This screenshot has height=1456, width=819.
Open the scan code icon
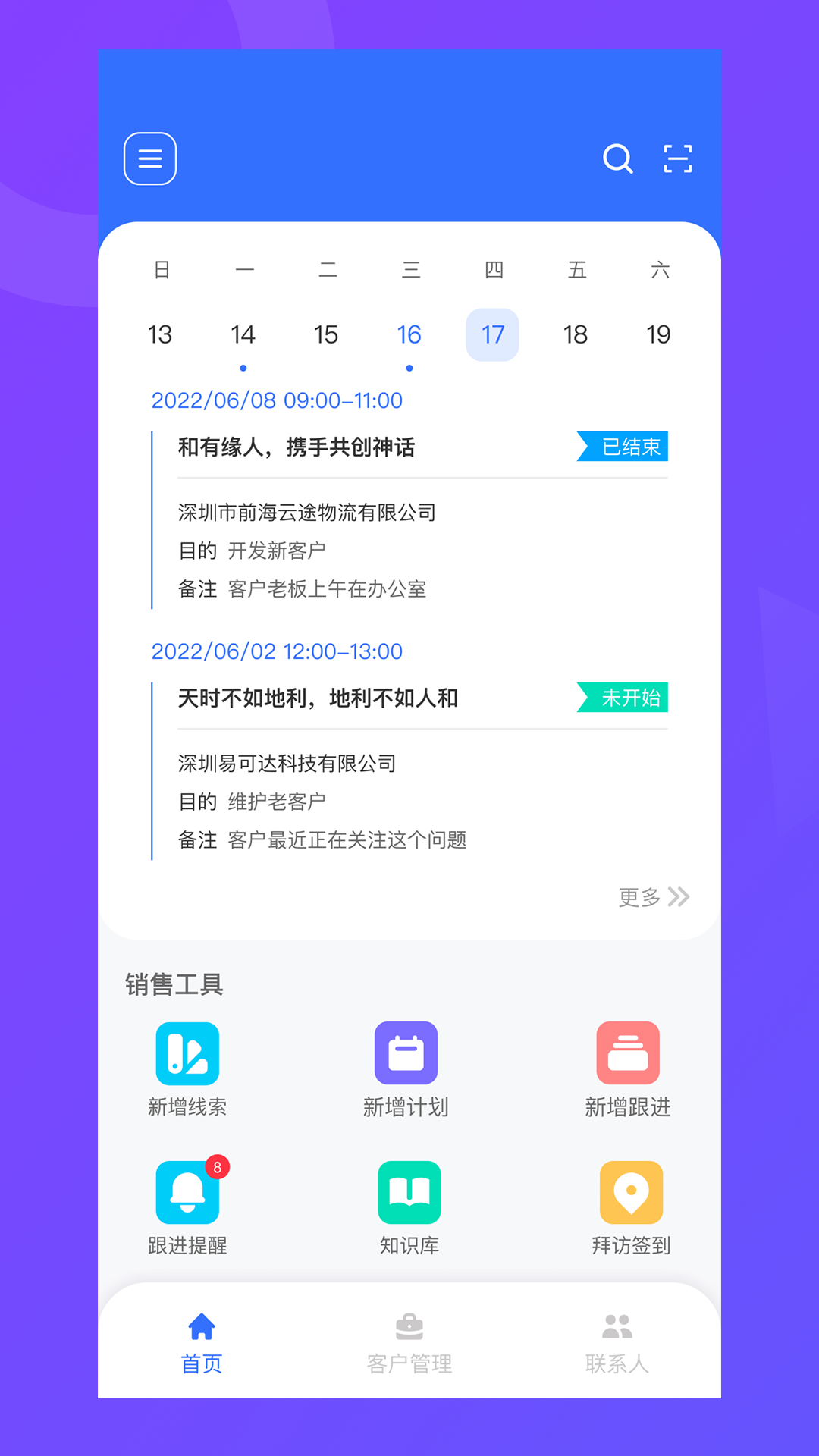[678, 158]
